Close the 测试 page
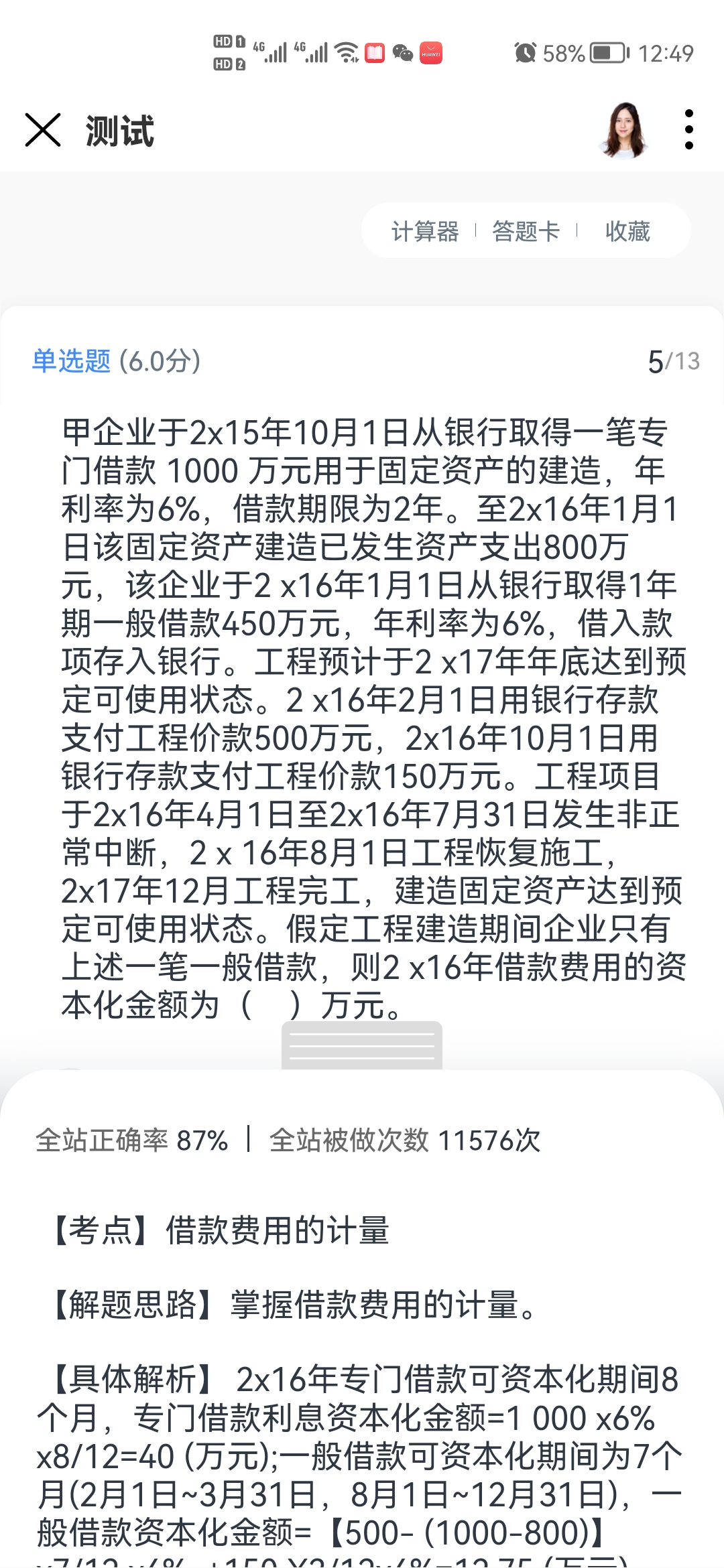Screen dimensions: 724x1568 (x=43, y=130)
